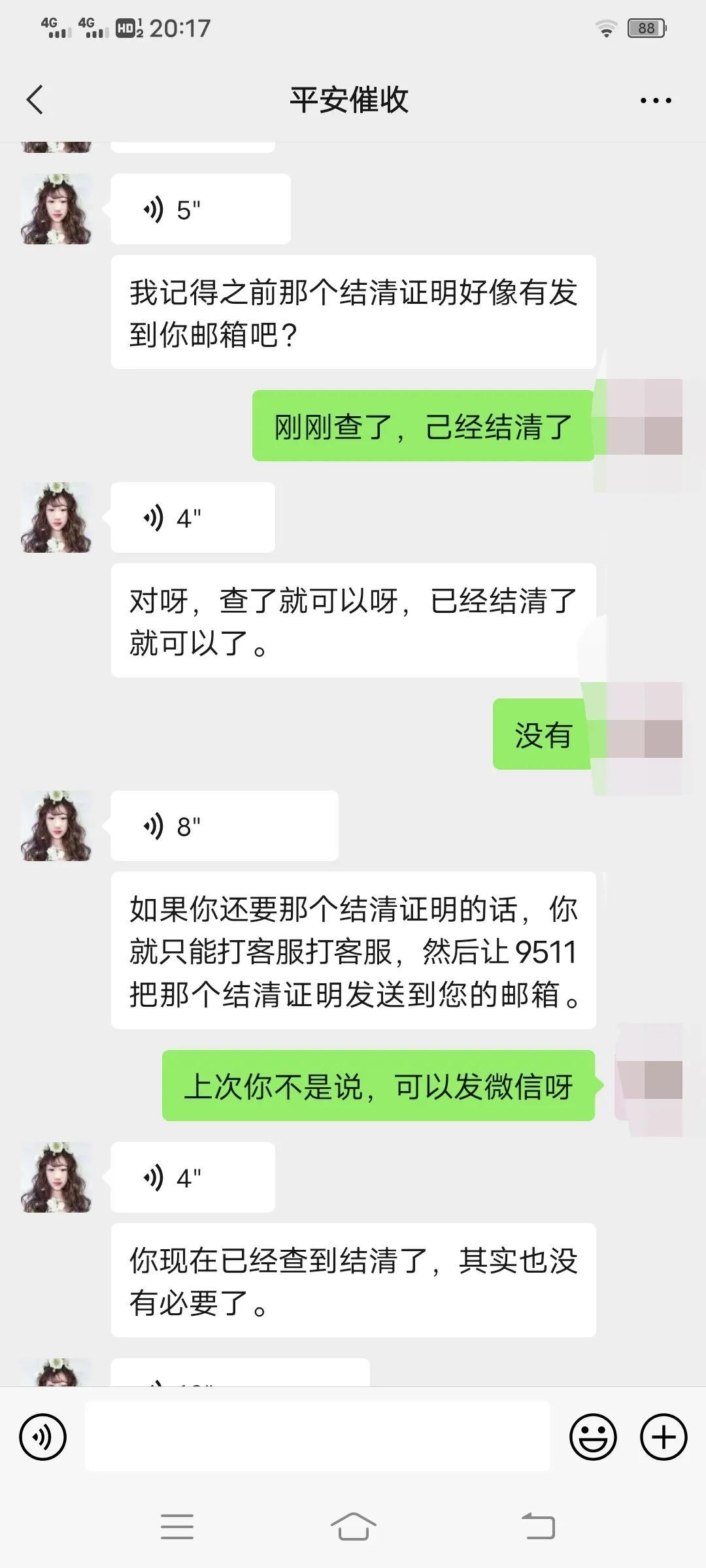
Task: Open the emoji sticker panel
Action: click(x=593, y=1437)
